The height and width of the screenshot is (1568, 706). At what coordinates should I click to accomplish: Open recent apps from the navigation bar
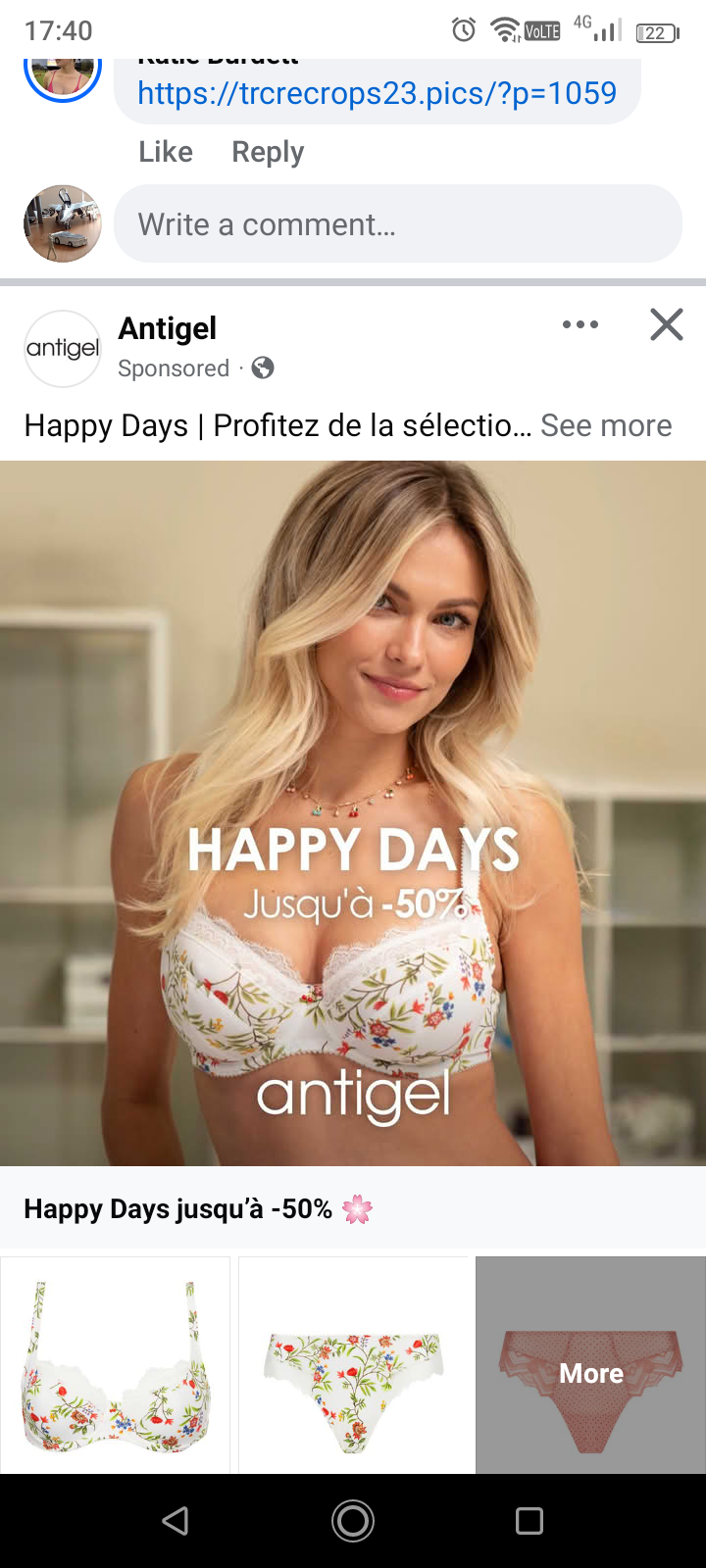(529, 1520)
